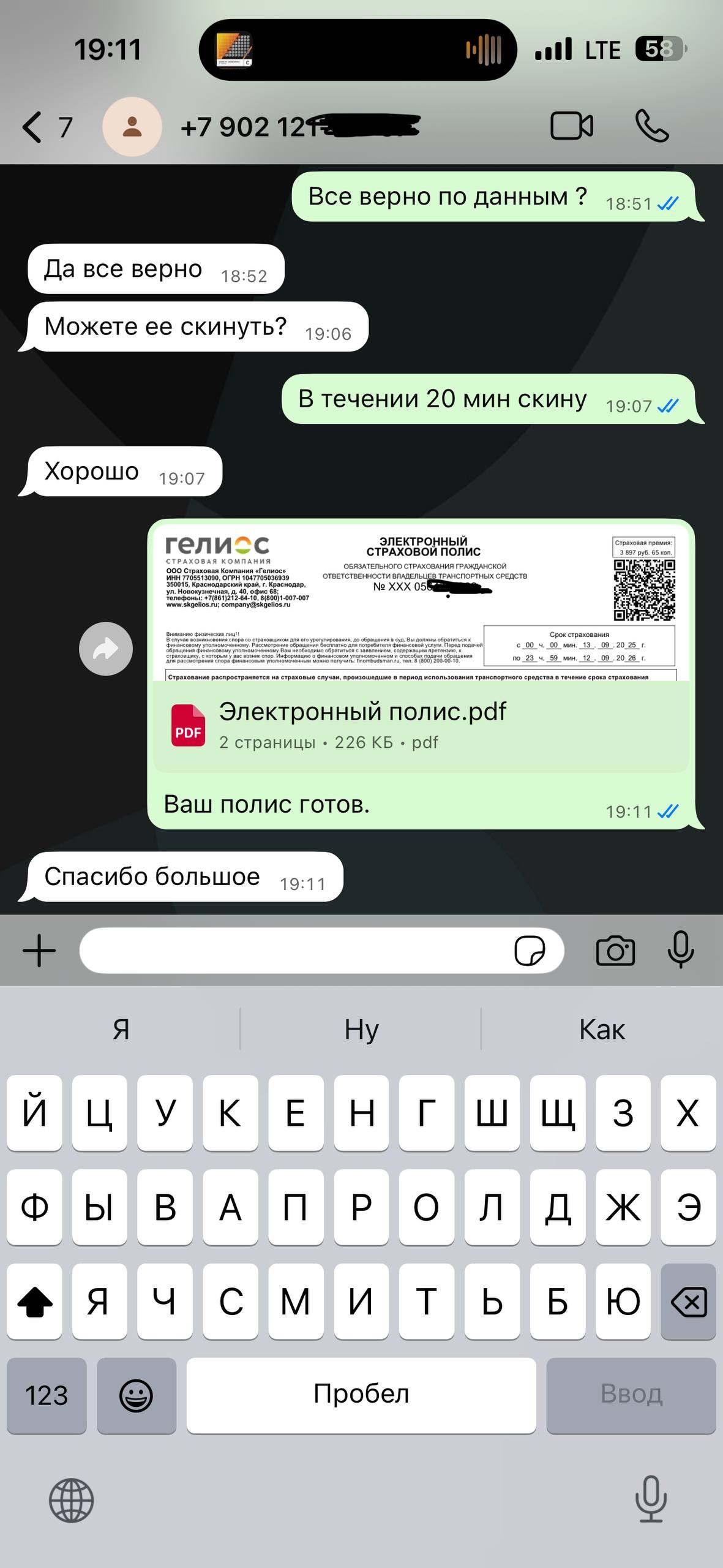Screen dimensions: 723x1568
Task: Switch keyboard language with the globe
Action: tap(71, 1500)
